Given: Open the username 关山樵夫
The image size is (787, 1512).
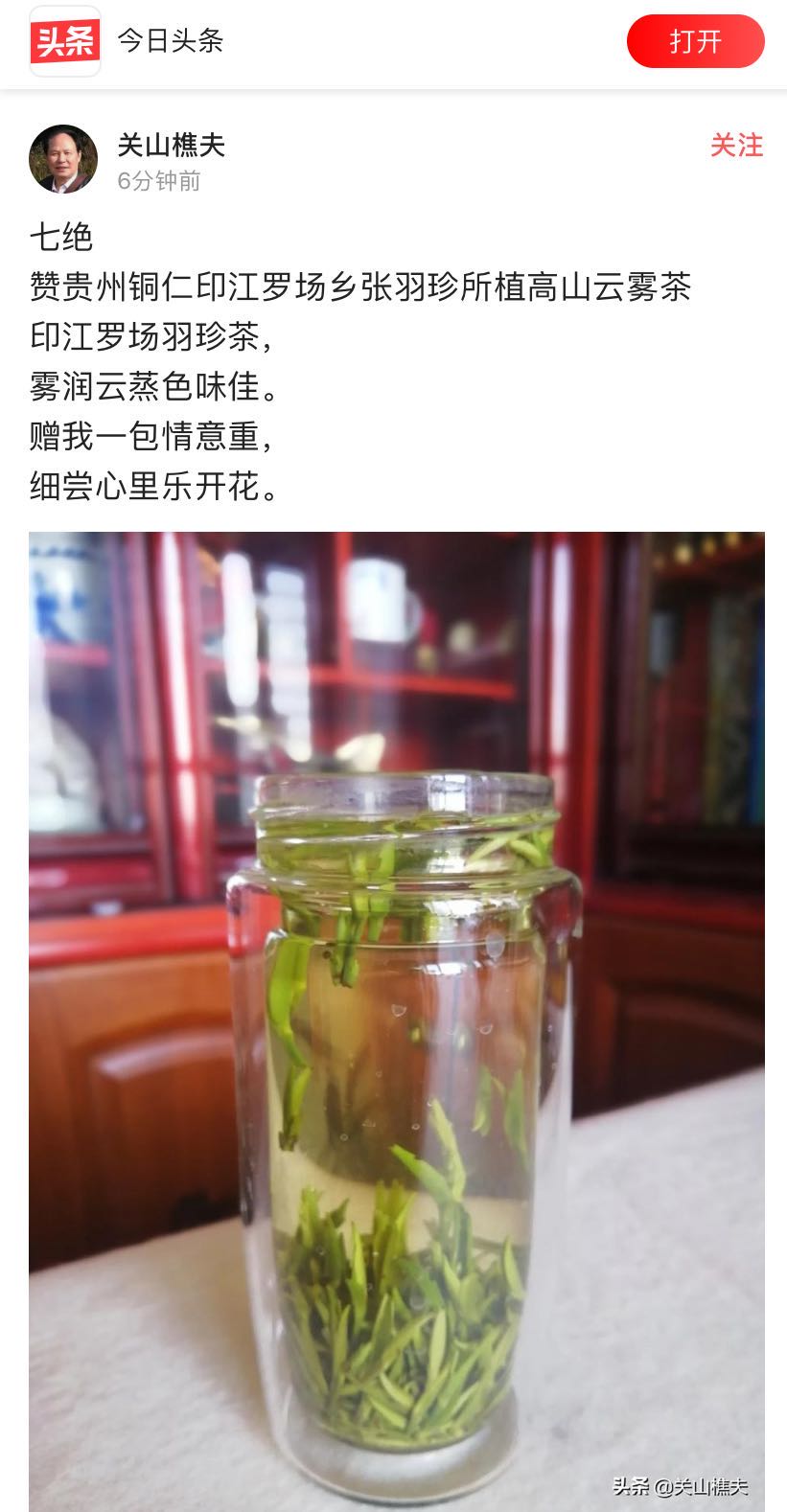Looking at the screenshot, I should pos(171,146).
